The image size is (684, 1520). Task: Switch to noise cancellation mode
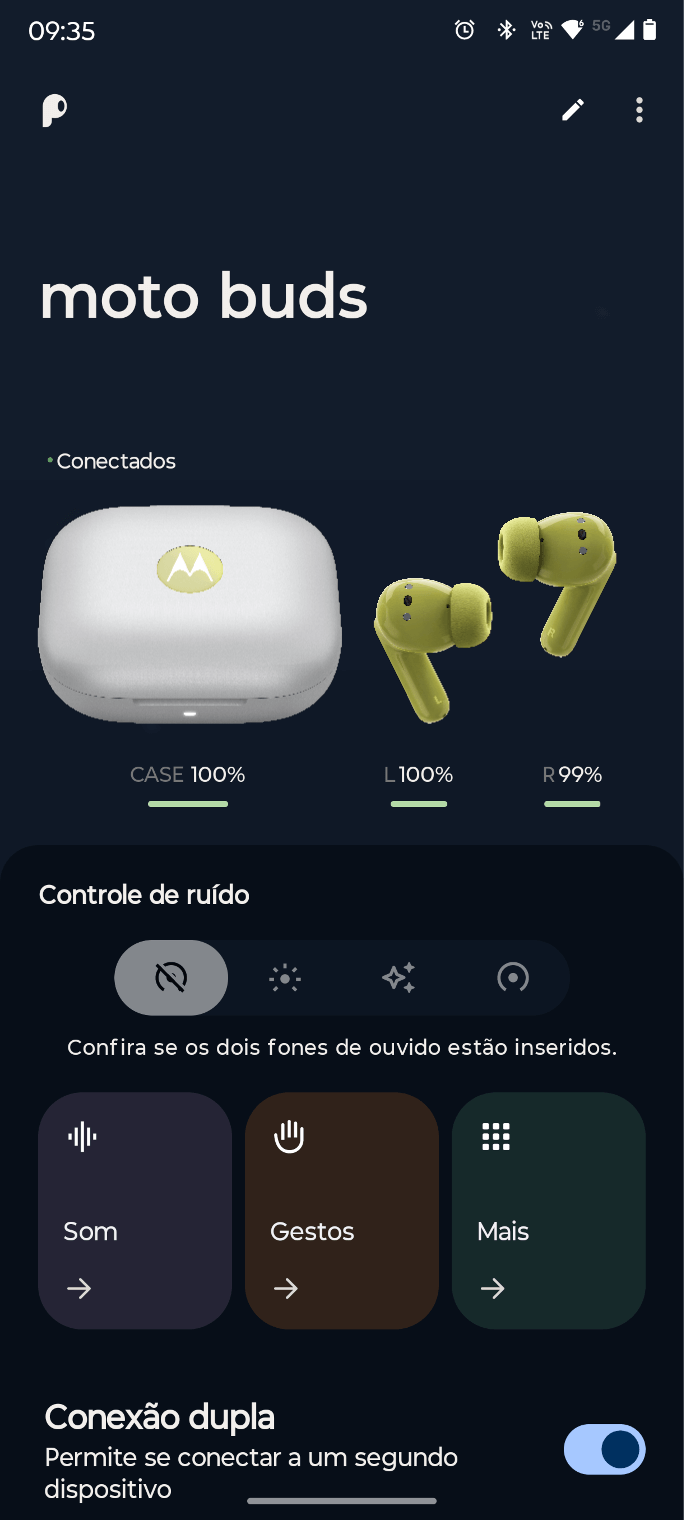513,977
